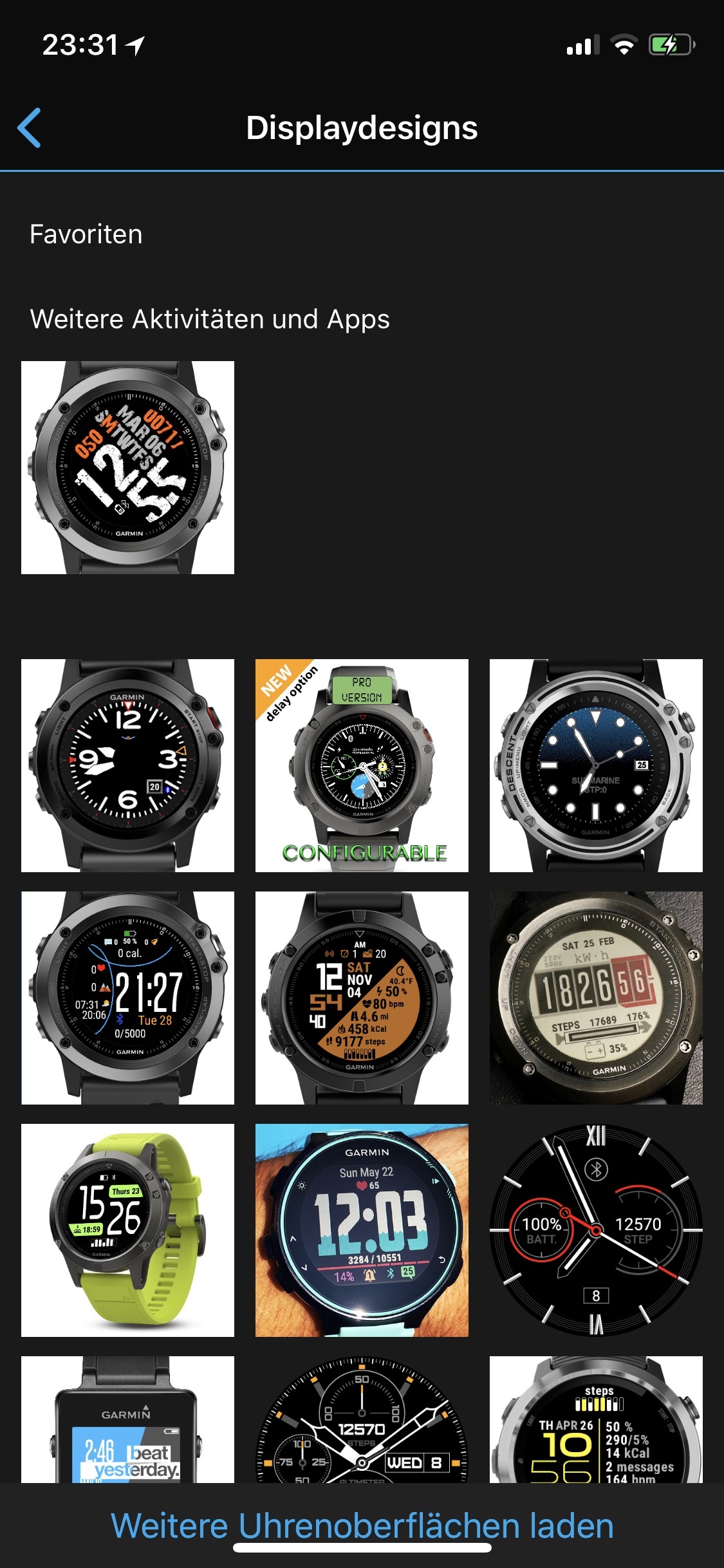Open the watch face showing 12:55 MAR06

click(127, 467)
